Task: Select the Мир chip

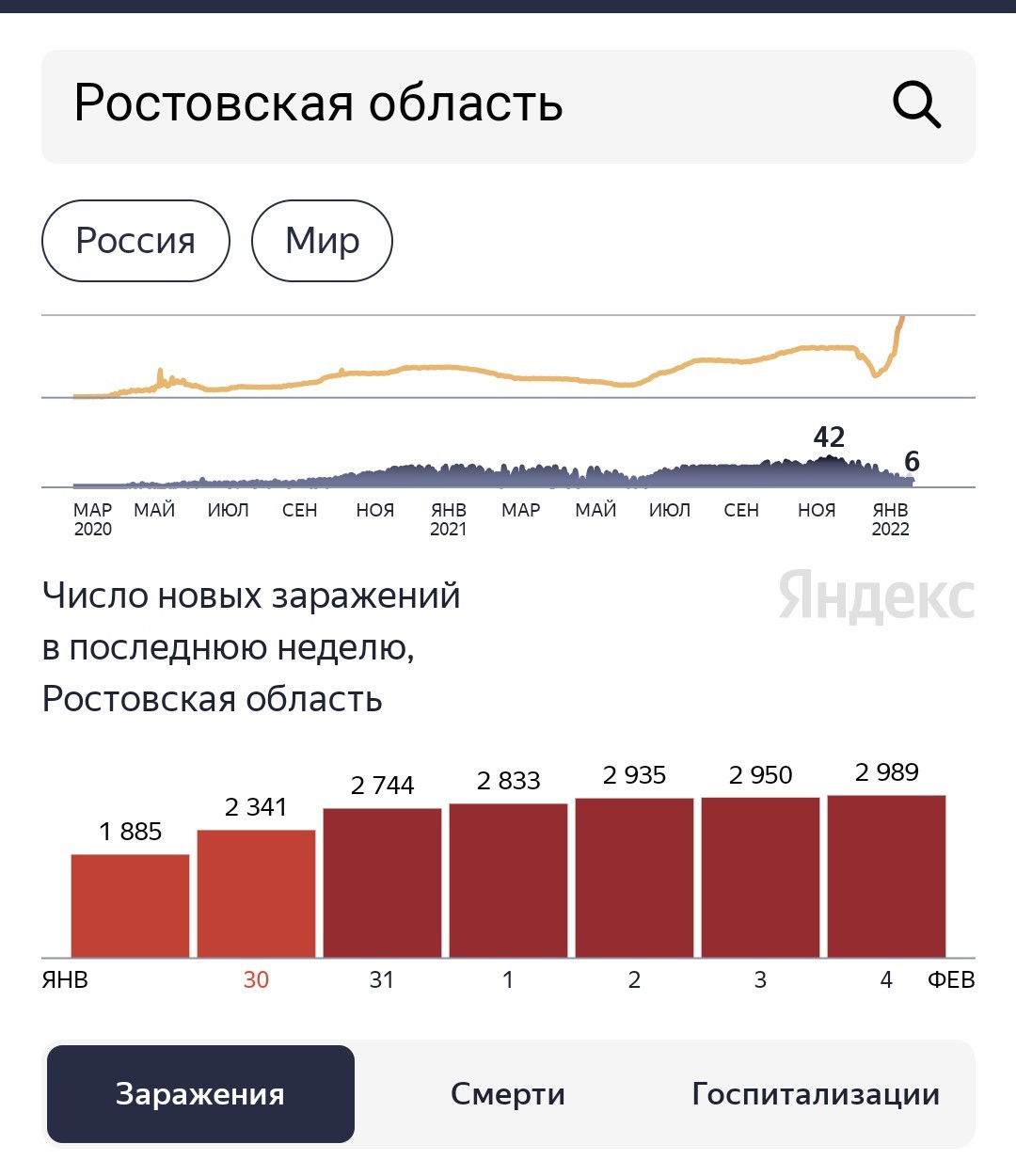Action: pyautogui.click(x=322, y=241)
